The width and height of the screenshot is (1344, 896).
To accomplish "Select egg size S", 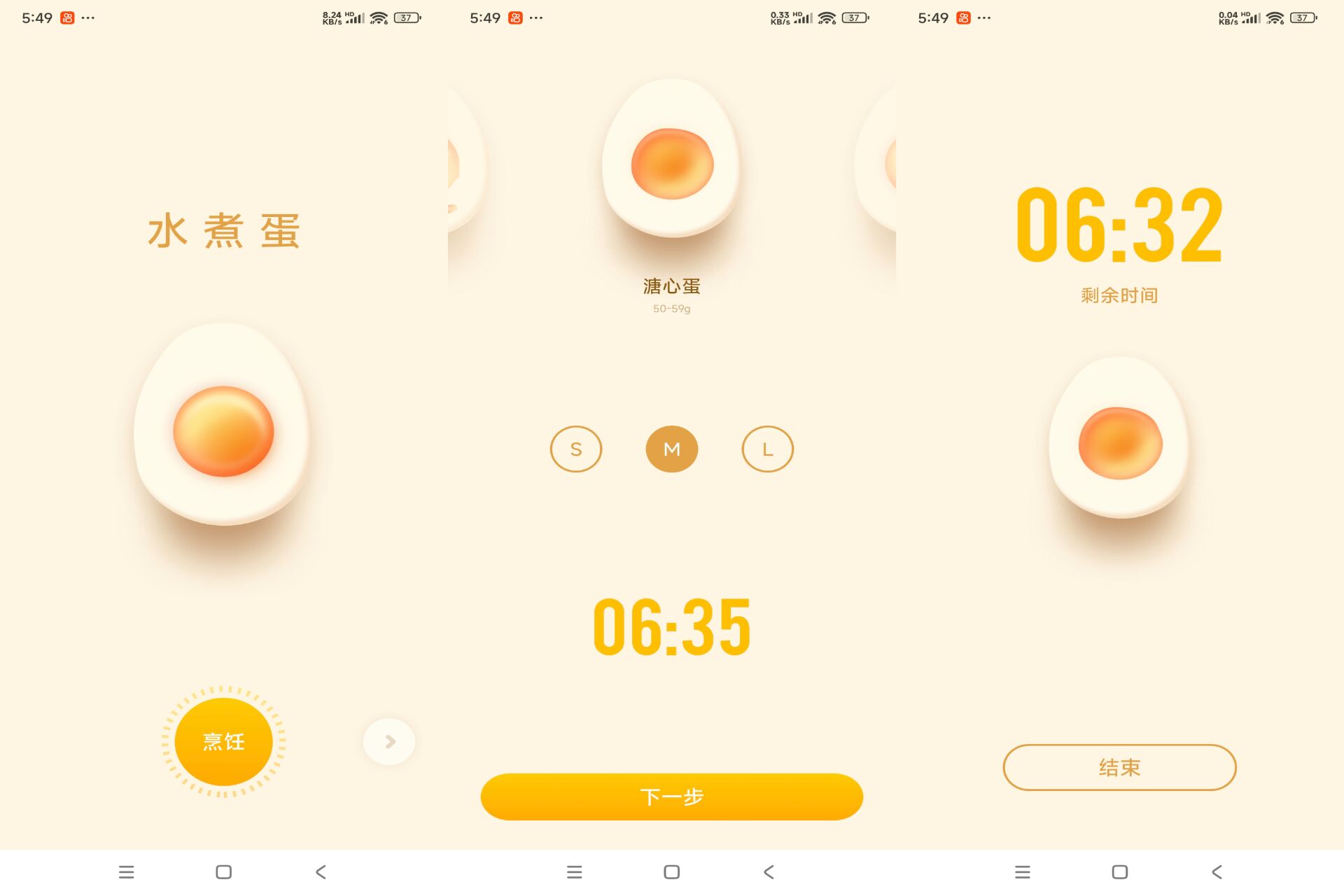I will [x=575, y=449].
